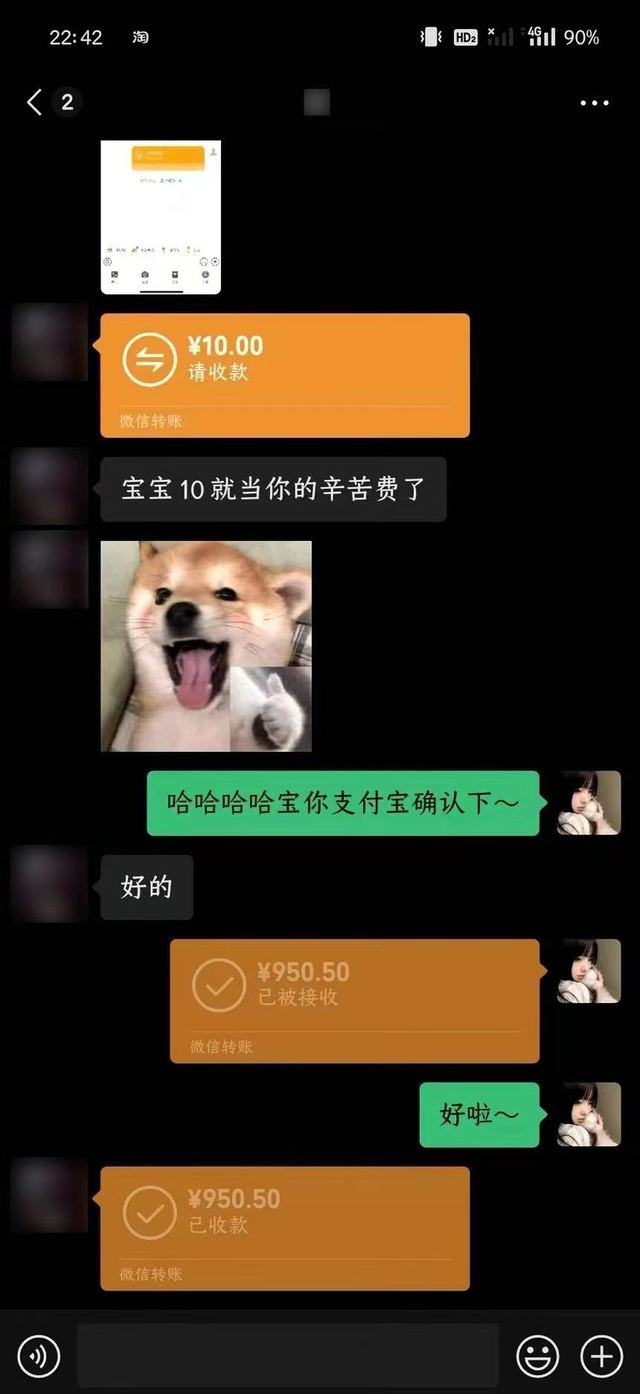Switch to voice message input
Viewport: 640px width, 1394px height.
[x=39, y=1356]
